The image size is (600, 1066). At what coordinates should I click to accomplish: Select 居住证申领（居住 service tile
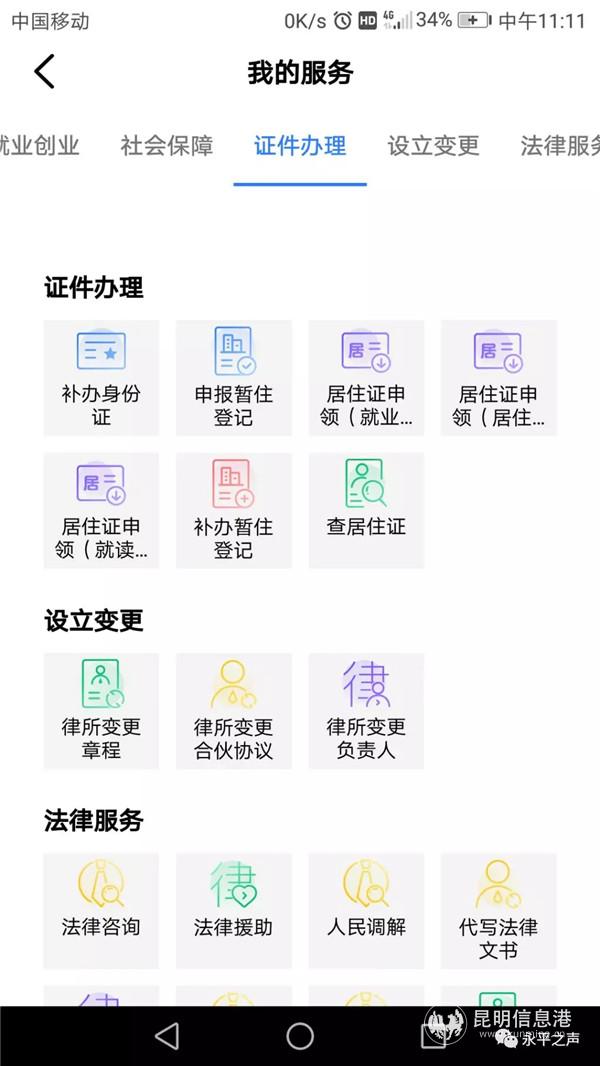coord(498,378)
